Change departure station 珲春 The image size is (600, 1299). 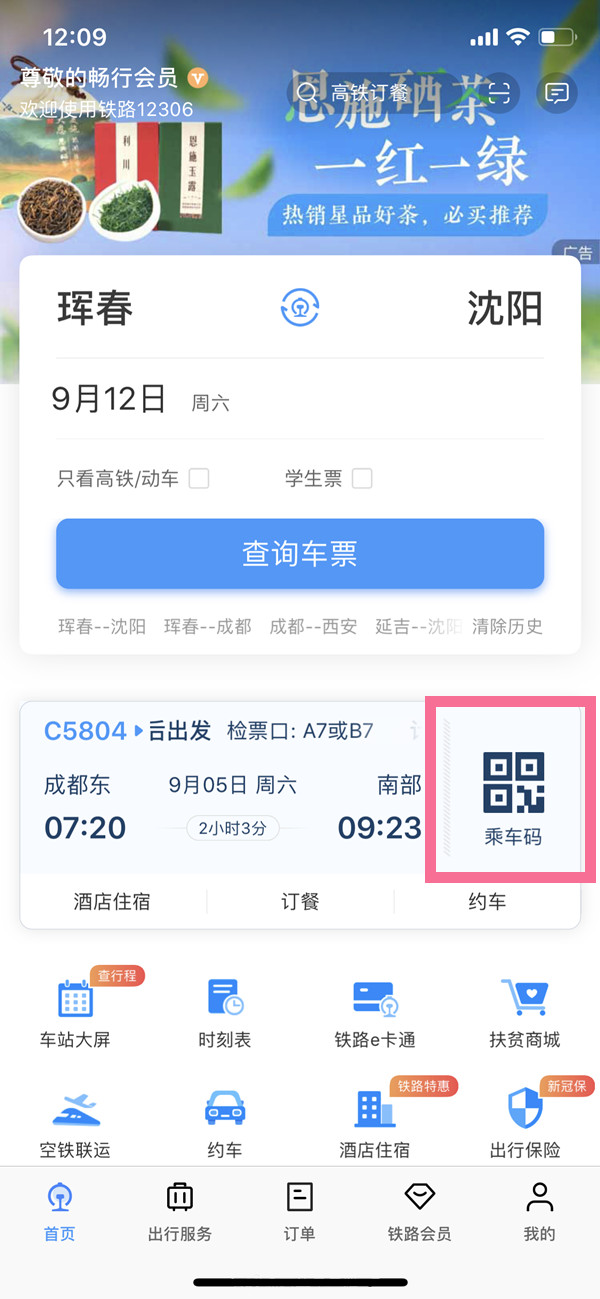click(x=95, y=310)
